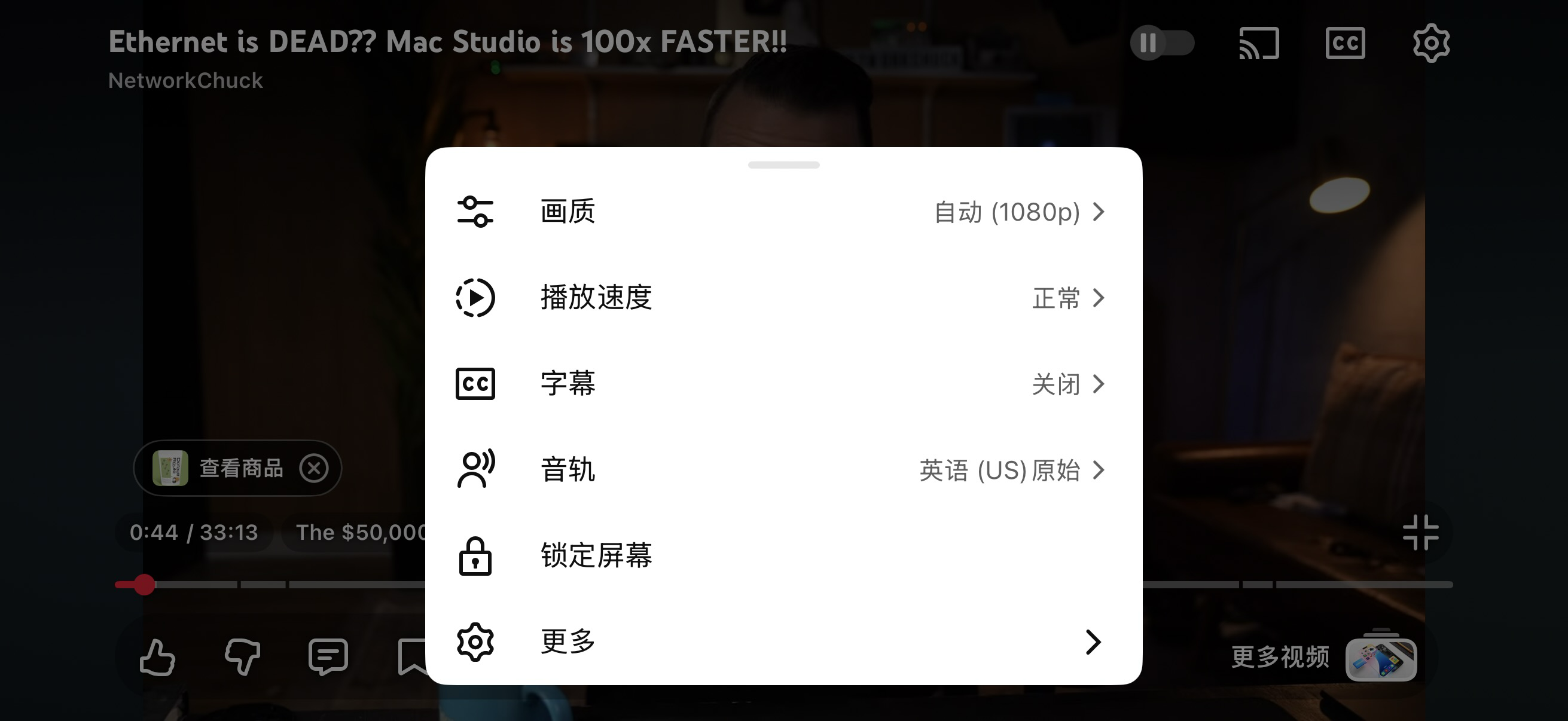The image size is (1568, 721).
Task: Dismiss the 查看商品 product chip
Action: (313, 468)
